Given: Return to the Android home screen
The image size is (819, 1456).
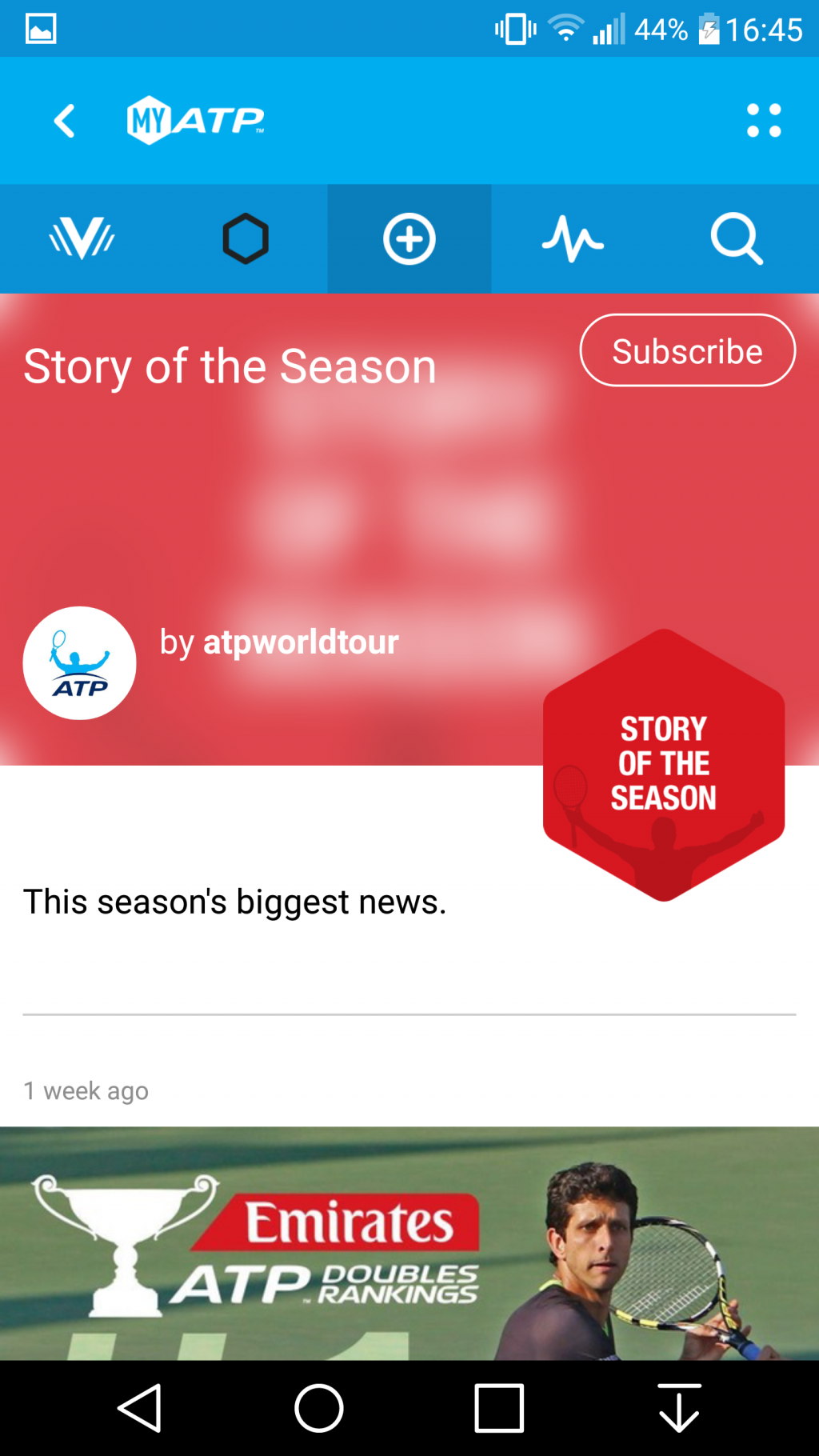Looking at the screenshot, I should [x=318, y=1407].
